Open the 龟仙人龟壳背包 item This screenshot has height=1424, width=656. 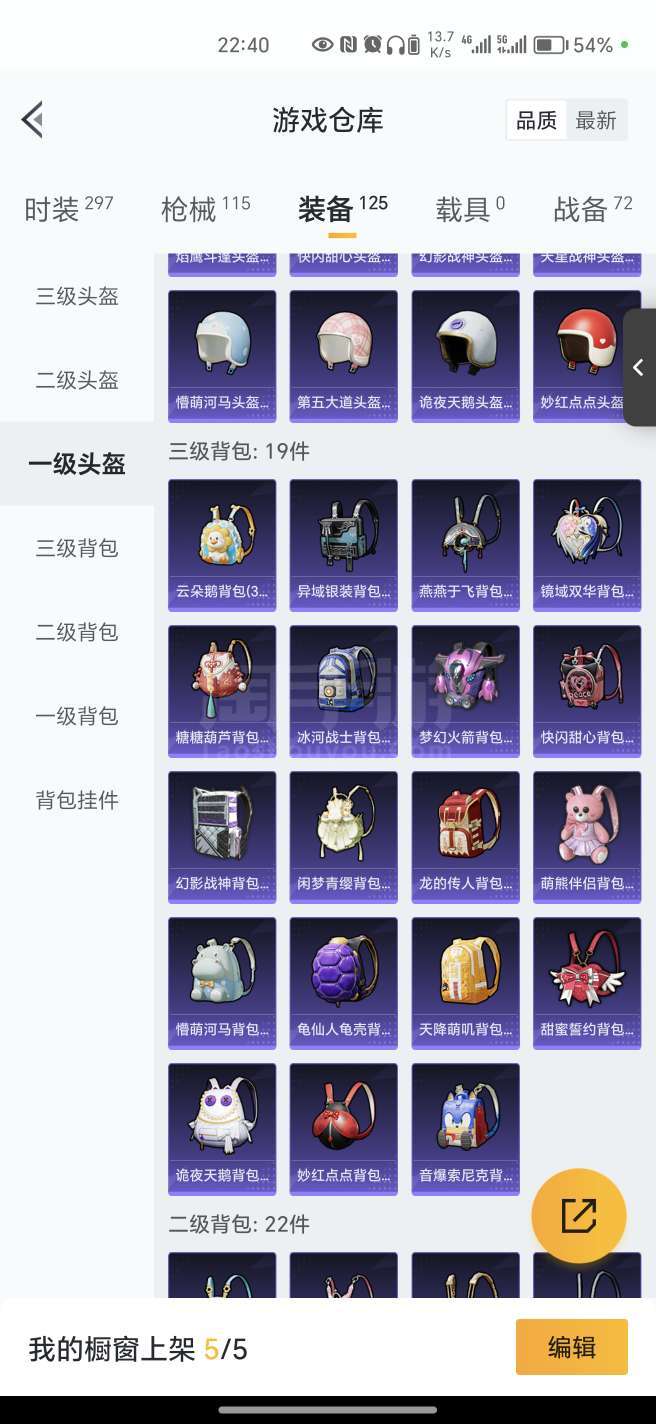click(x=343, y=982)
